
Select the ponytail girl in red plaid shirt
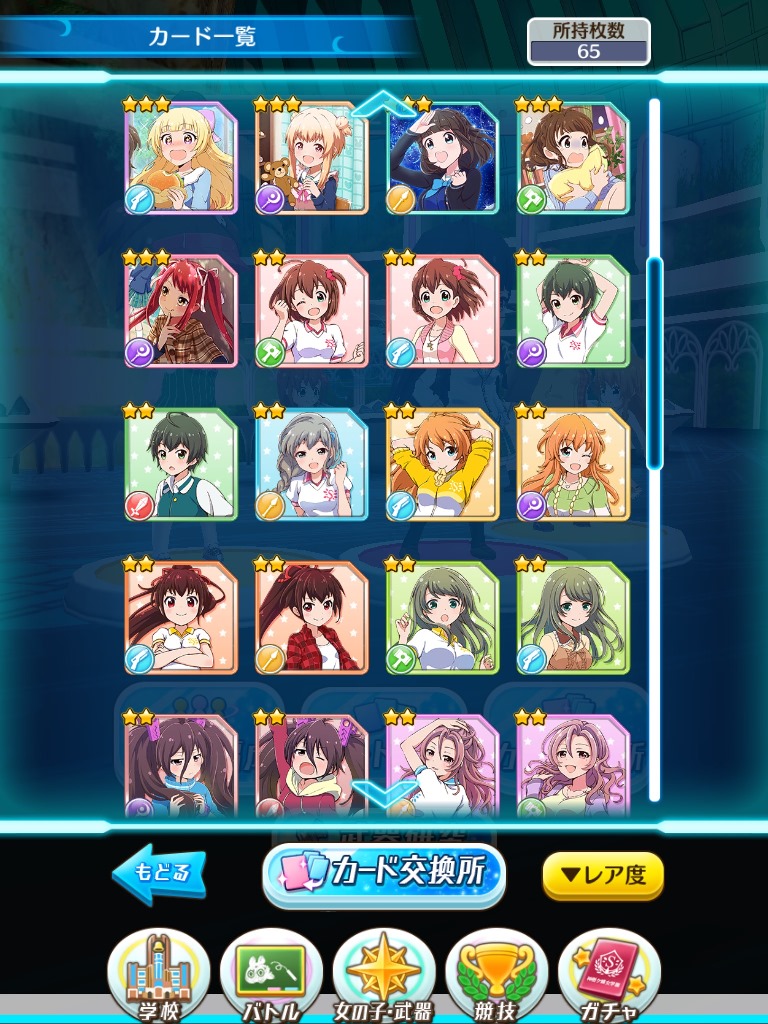point(311,617)
